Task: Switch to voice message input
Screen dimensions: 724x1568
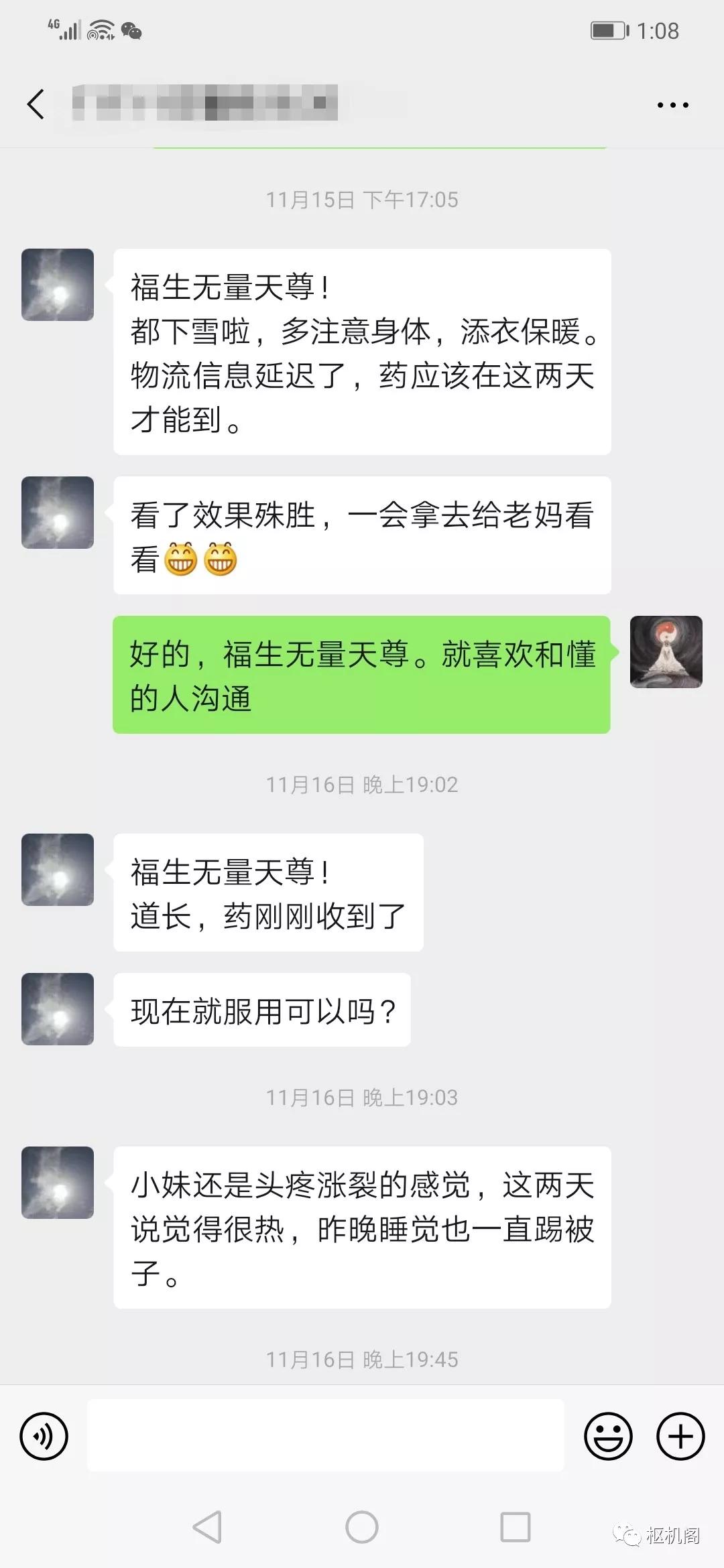Action: pyautogui.click(x=44, y=1436)
